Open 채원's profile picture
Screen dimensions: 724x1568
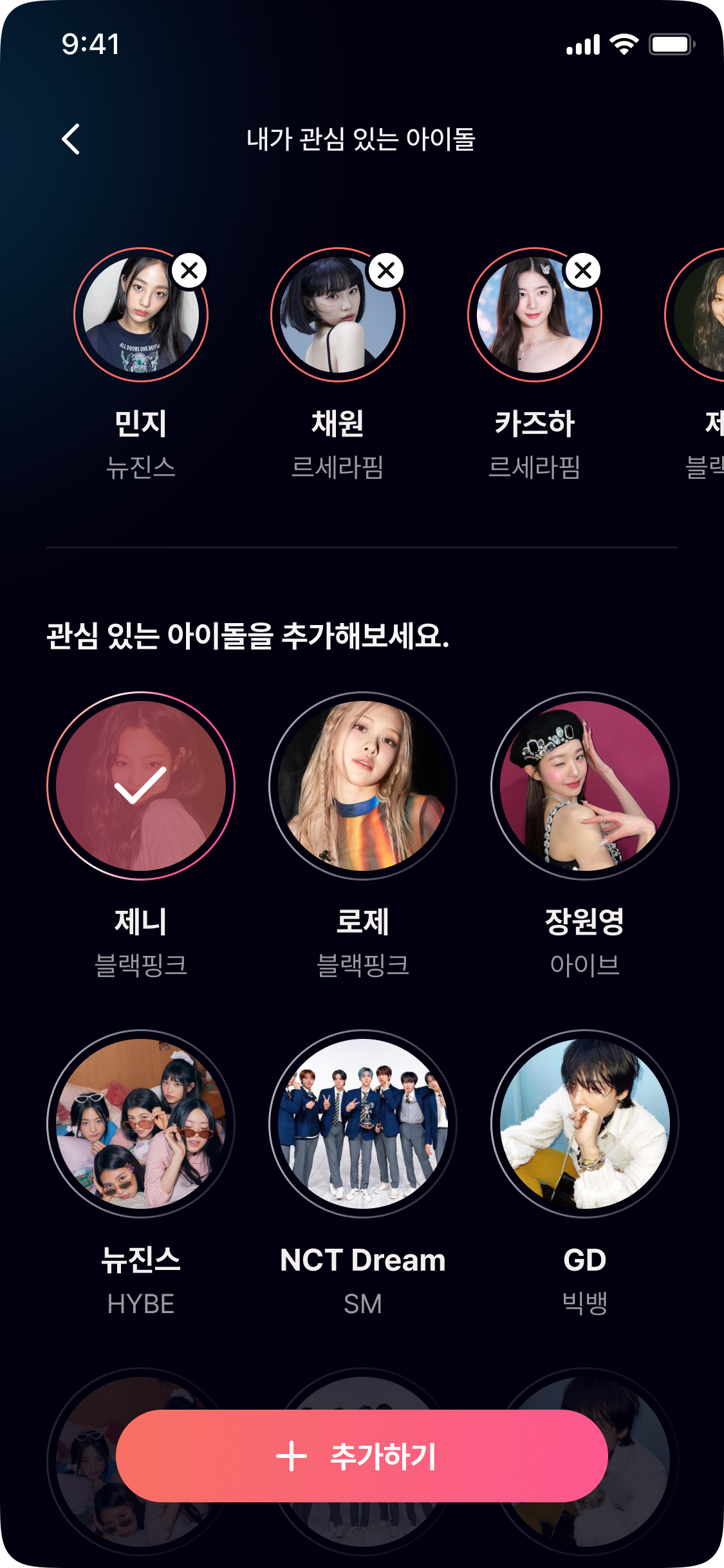coord(338,315)
